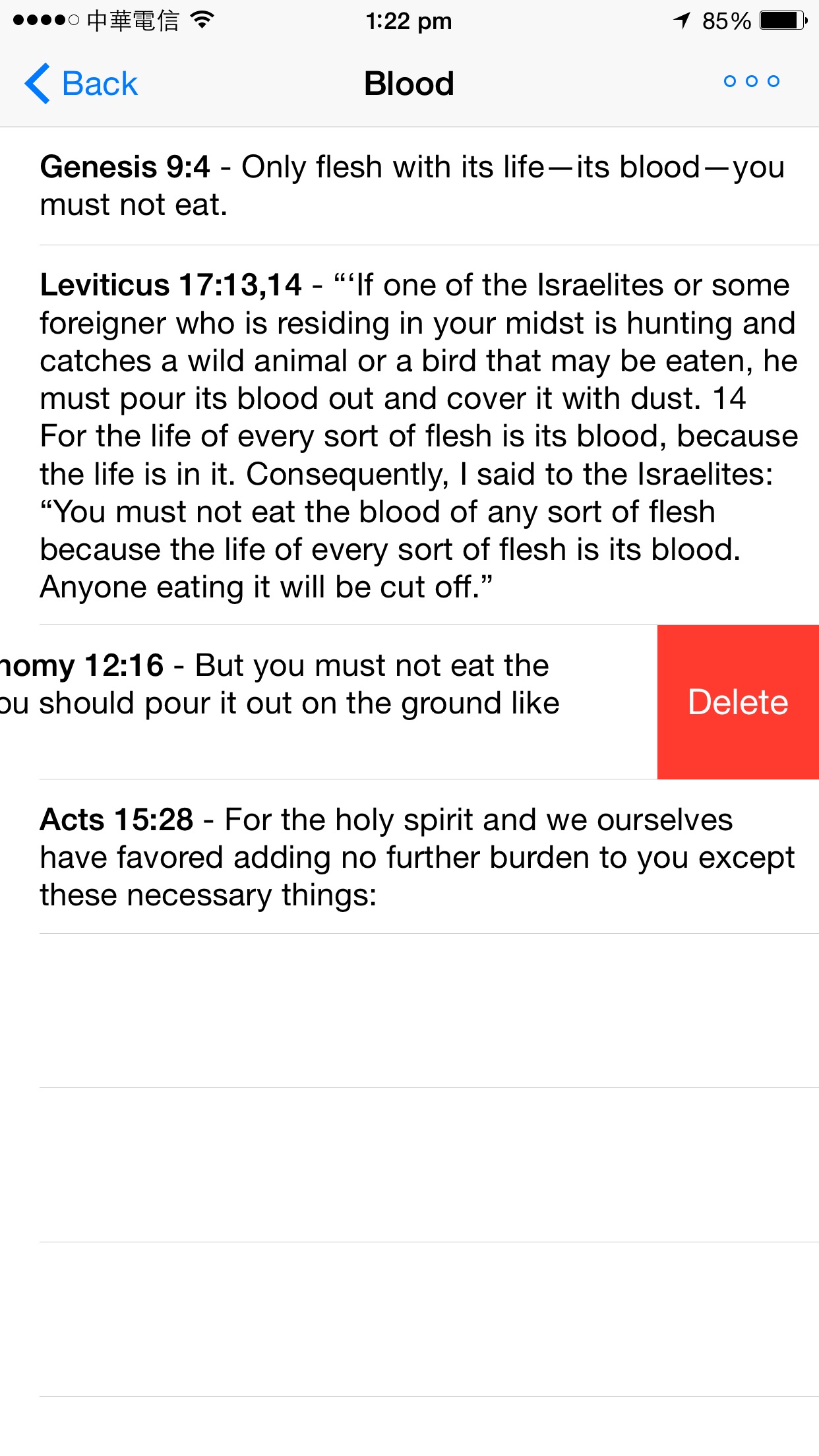Select the Leviticus 17:13,14 entry
The height and width of the screenshot is (1456, 819).
pyautogui.click(x=419, y=435)
